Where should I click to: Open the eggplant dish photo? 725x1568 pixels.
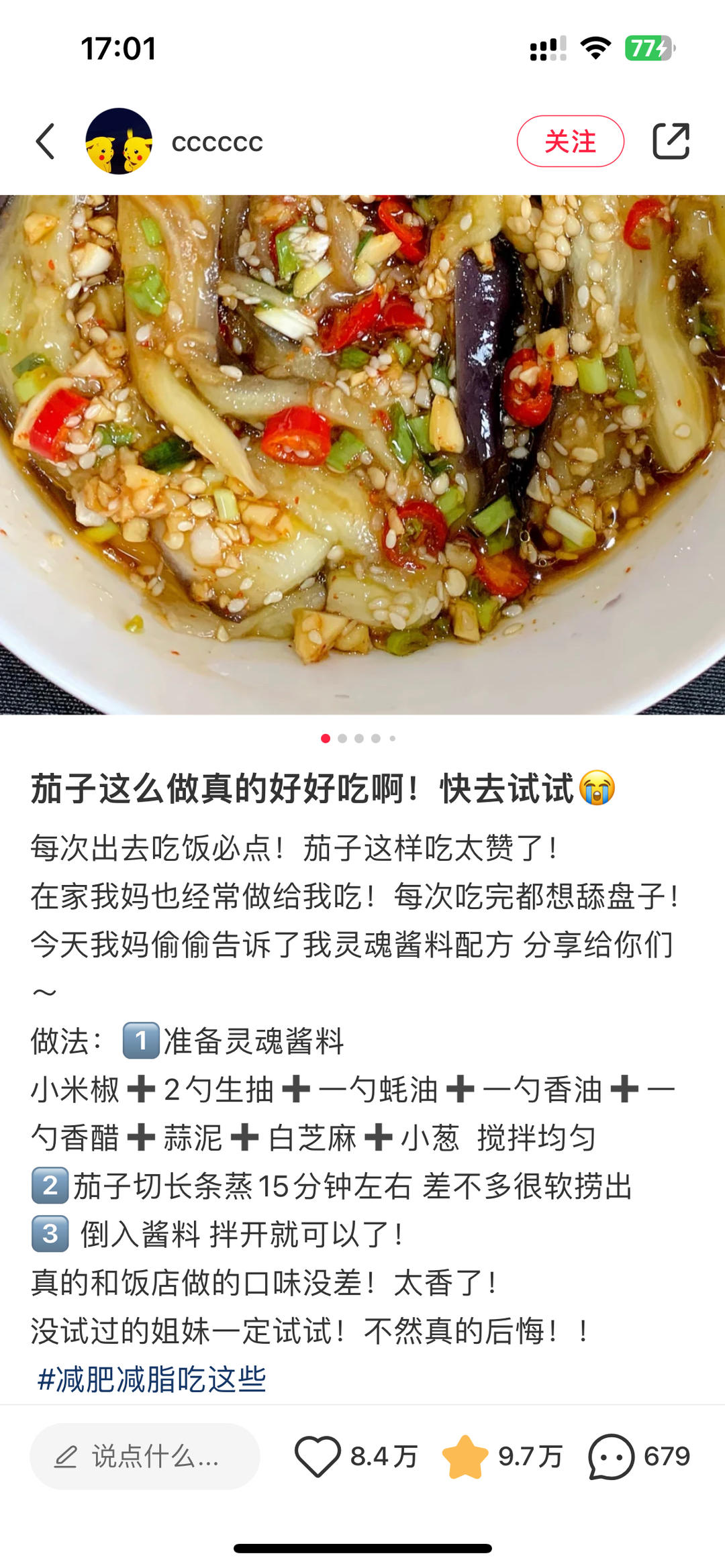click(362, 454)
